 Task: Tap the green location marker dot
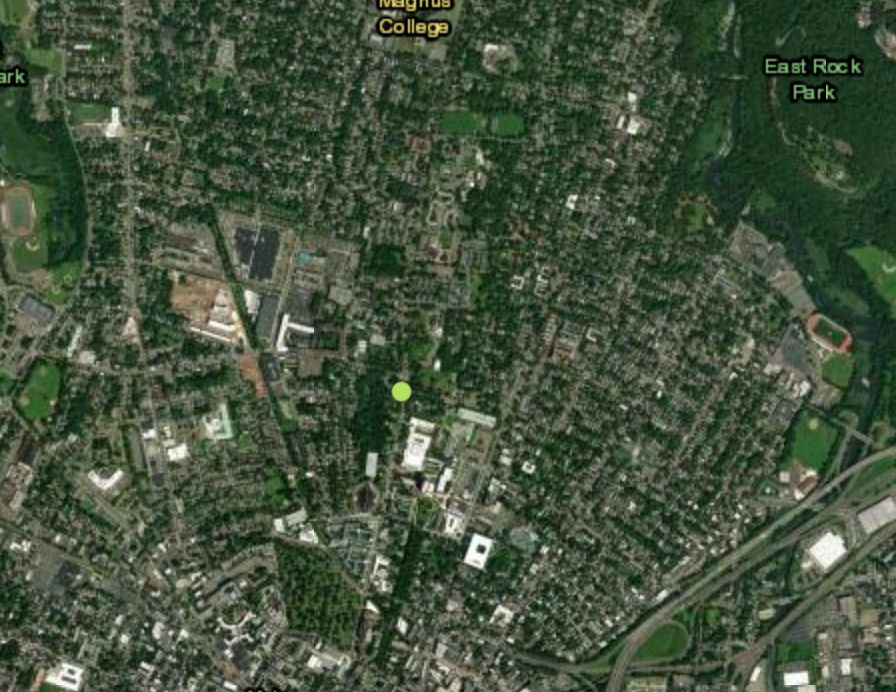click(401, 391)
